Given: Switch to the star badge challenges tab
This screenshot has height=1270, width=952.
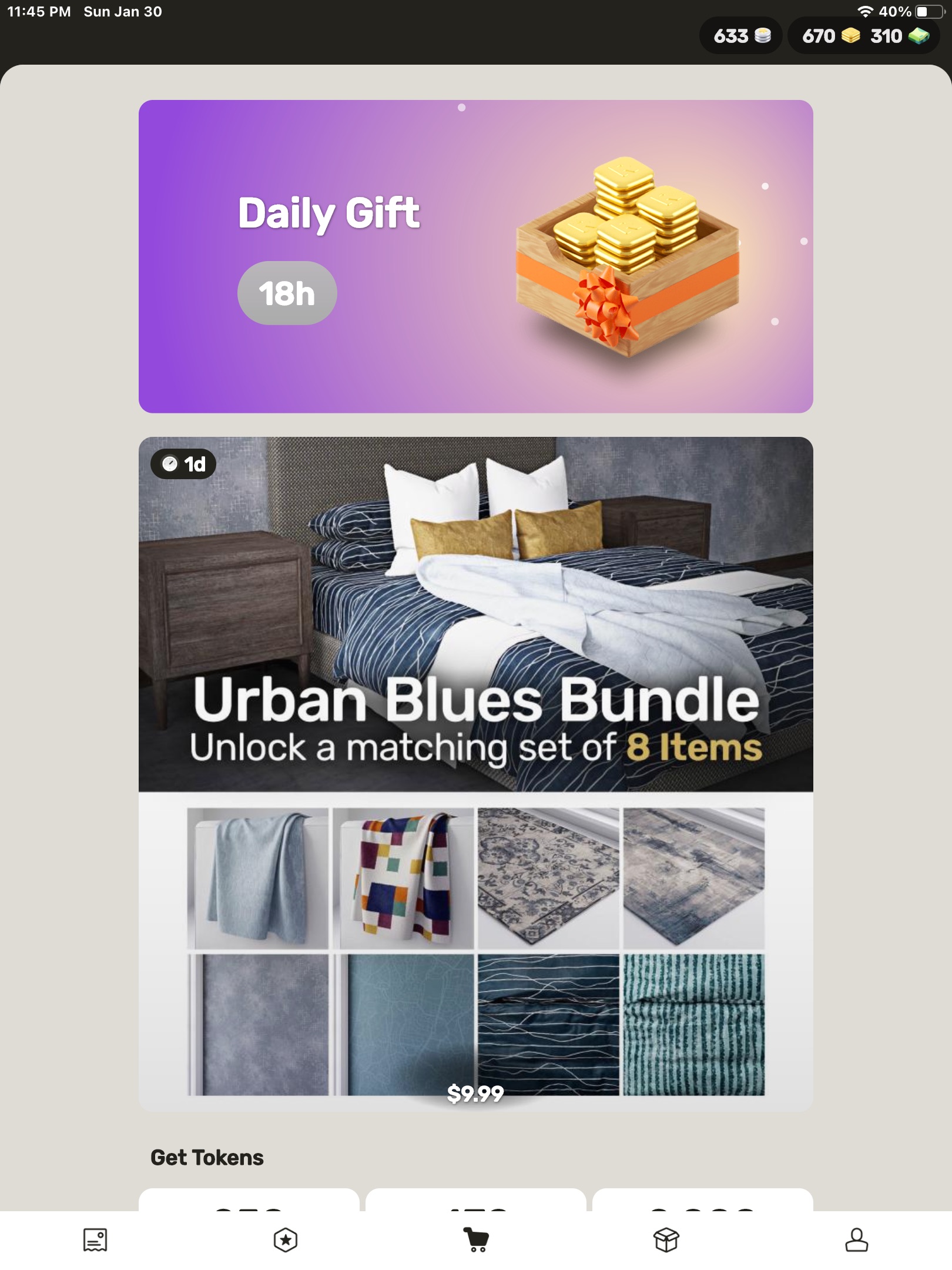Looking at the screenshot, I should [286, 1240].
